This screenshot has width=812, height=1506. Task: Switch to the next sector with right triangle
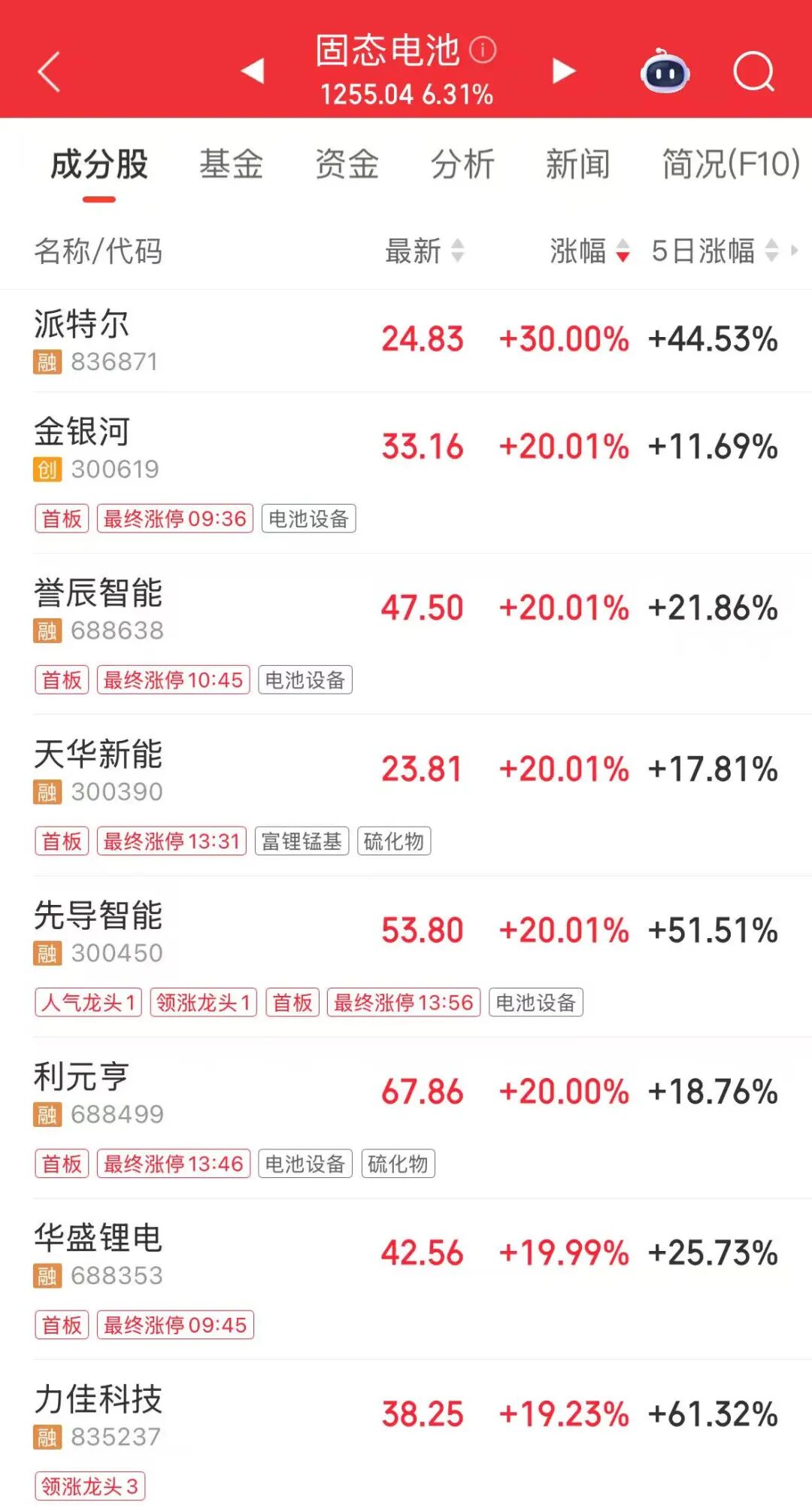coord(563,71)
